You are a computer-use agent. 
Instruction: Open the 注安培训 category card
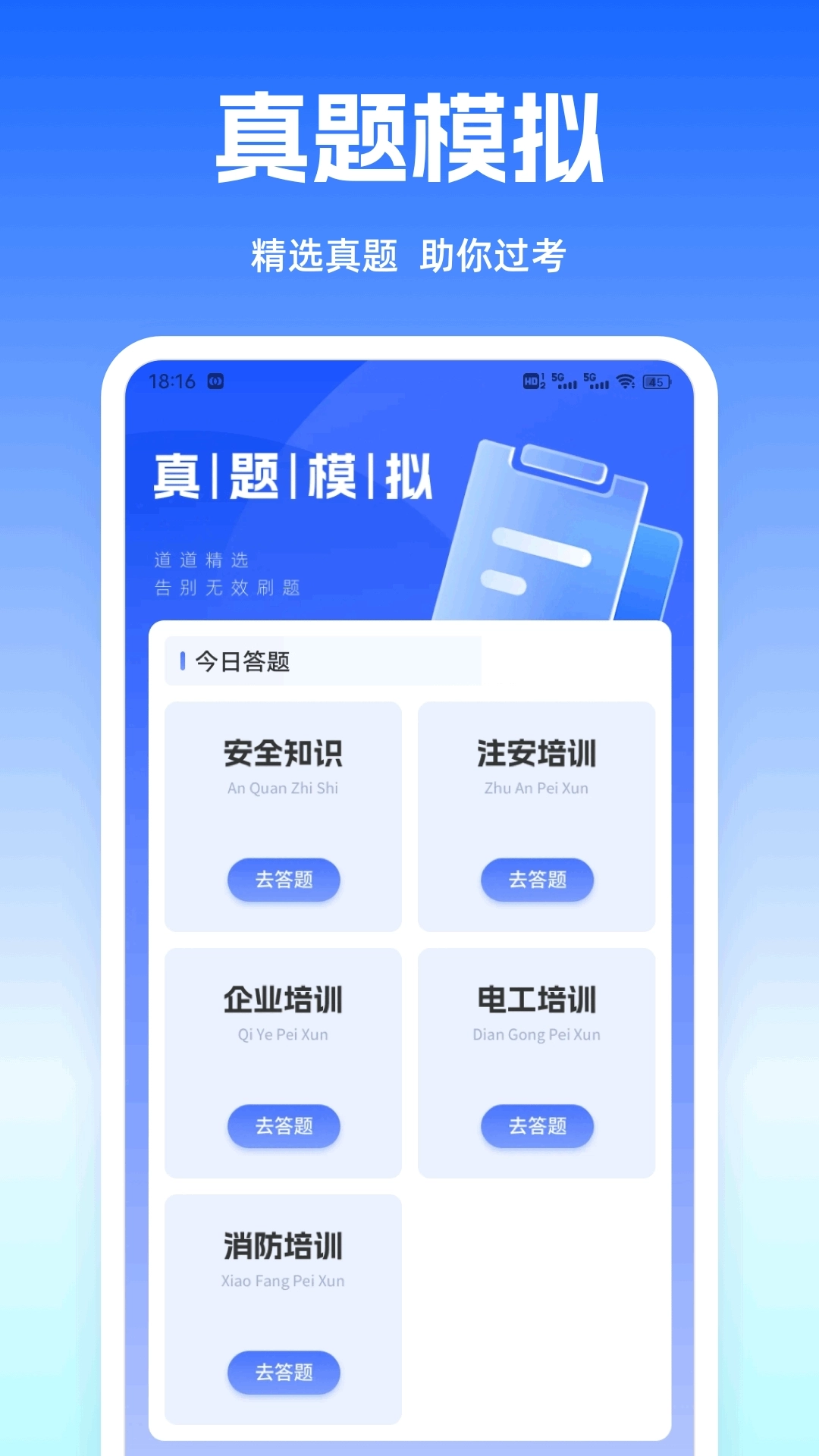[537, 815]
